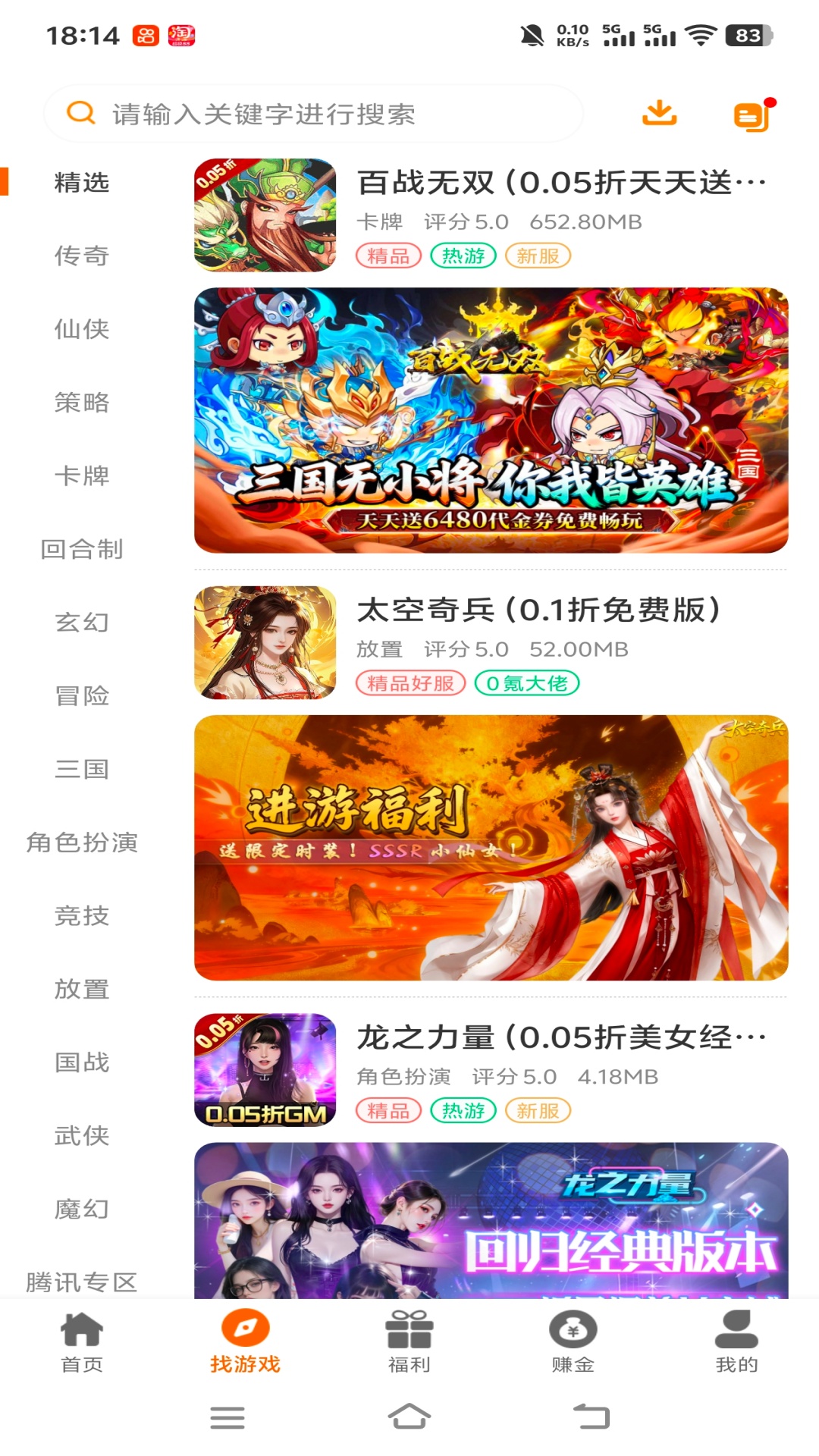This screenshot has height=1456, width=819.
Task: Switch to the 福利 tab
Action: 409,1341
